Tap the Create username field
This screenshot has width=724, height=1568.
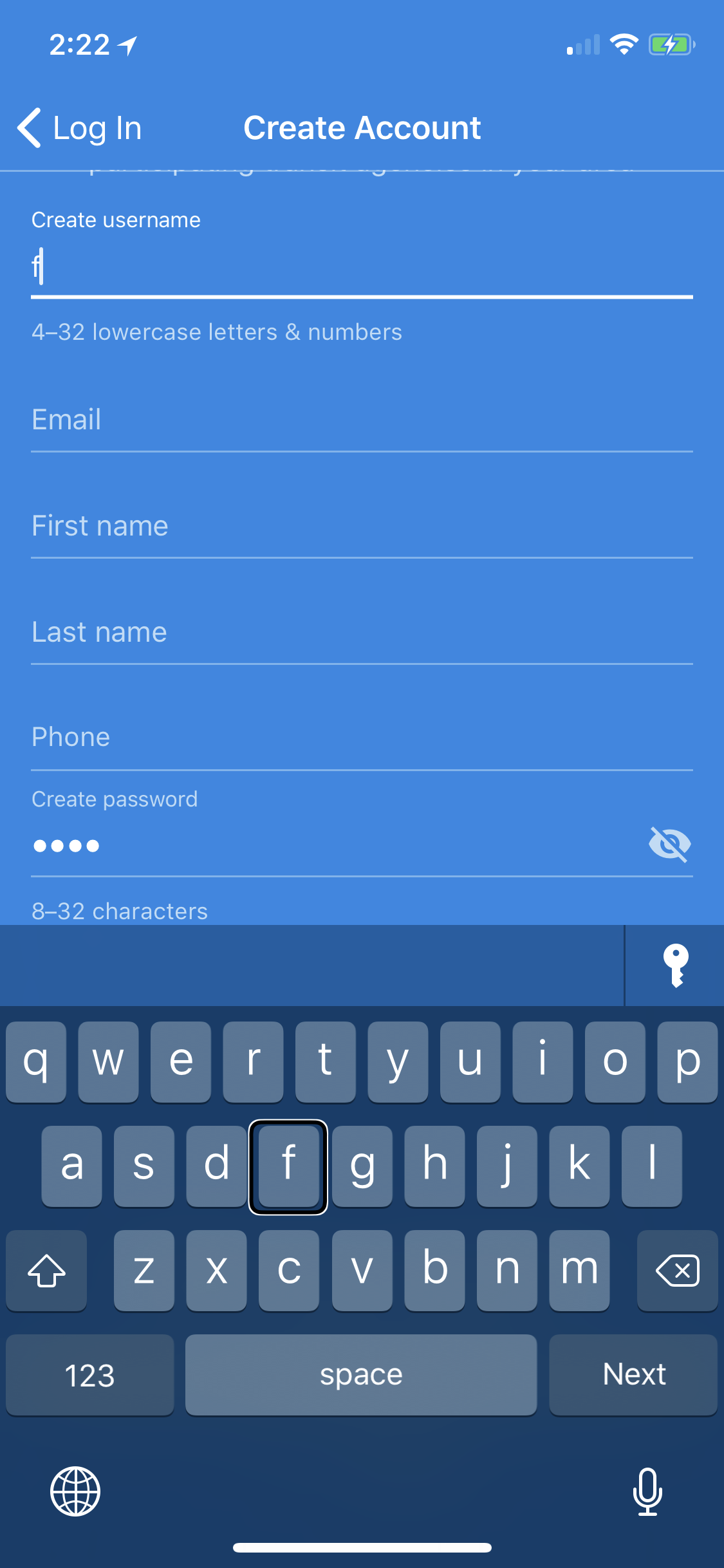[x=360, y=267]
